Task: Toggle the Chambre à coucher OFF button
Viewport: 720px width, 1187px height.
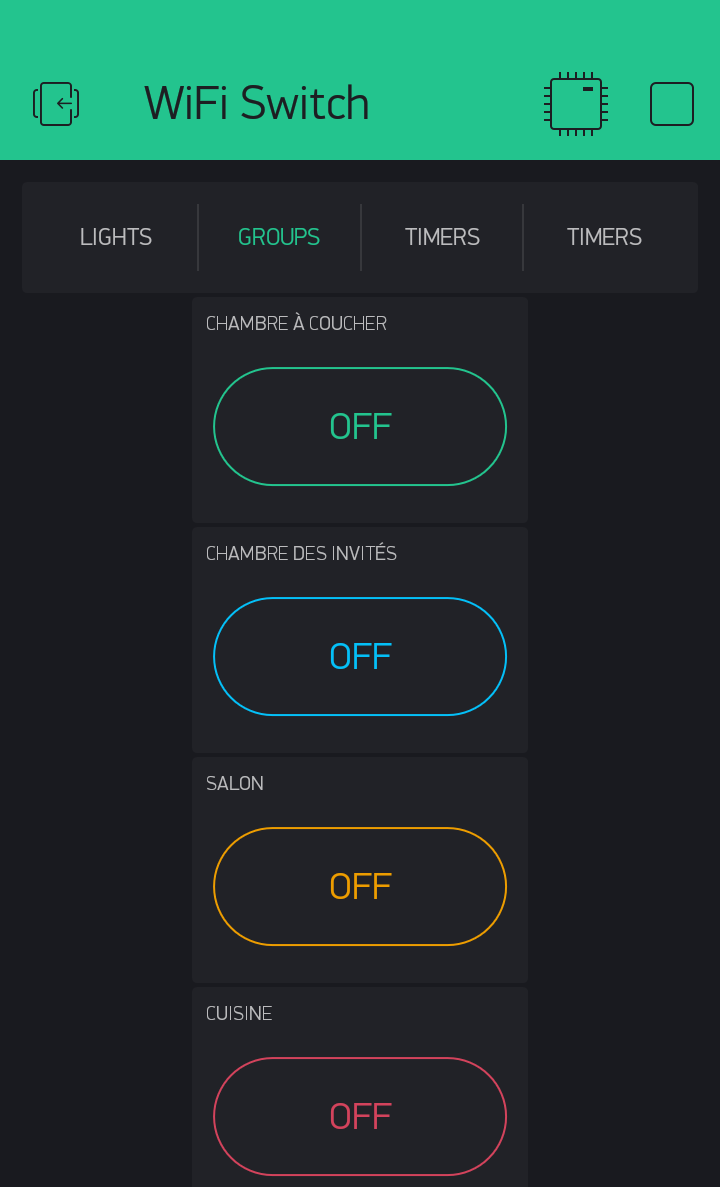Action: 360,427
